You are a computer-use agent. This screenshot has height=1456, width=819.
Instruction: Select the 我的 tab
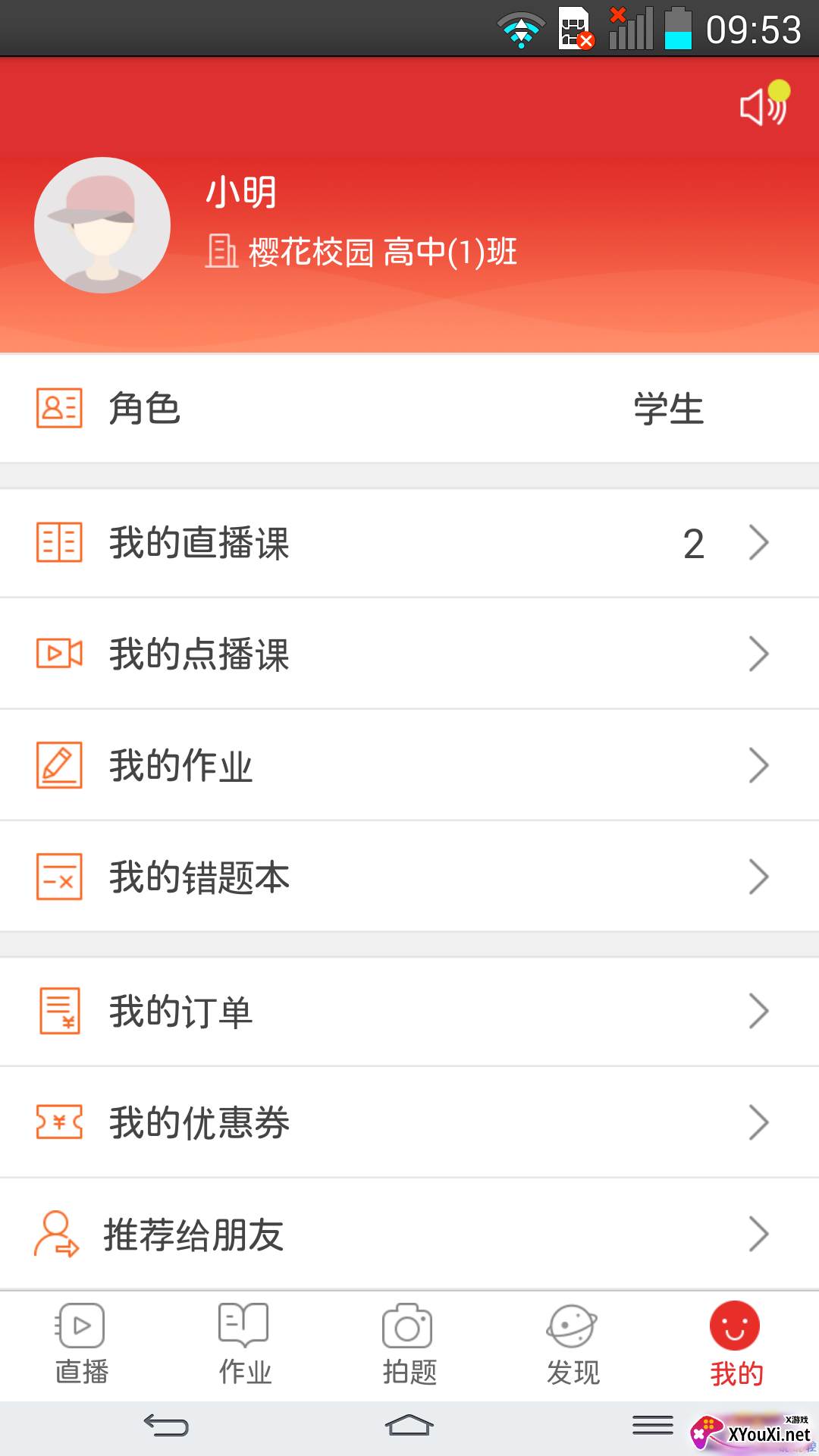pyautogui.click(x=736, y=1345)
